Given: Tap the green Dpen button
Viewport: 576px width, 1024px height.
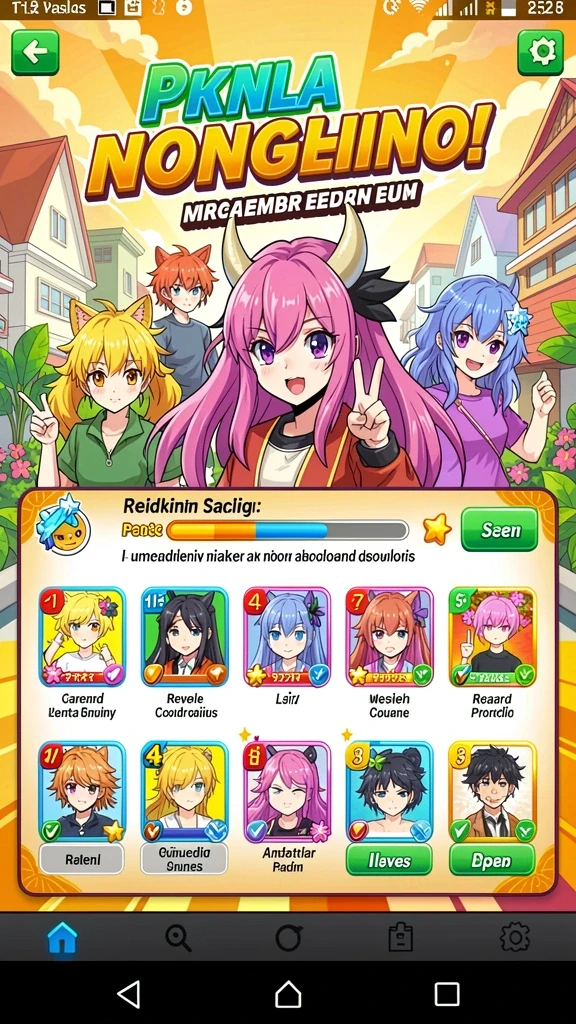Looking at the screenshot, I should pos(492,861).
